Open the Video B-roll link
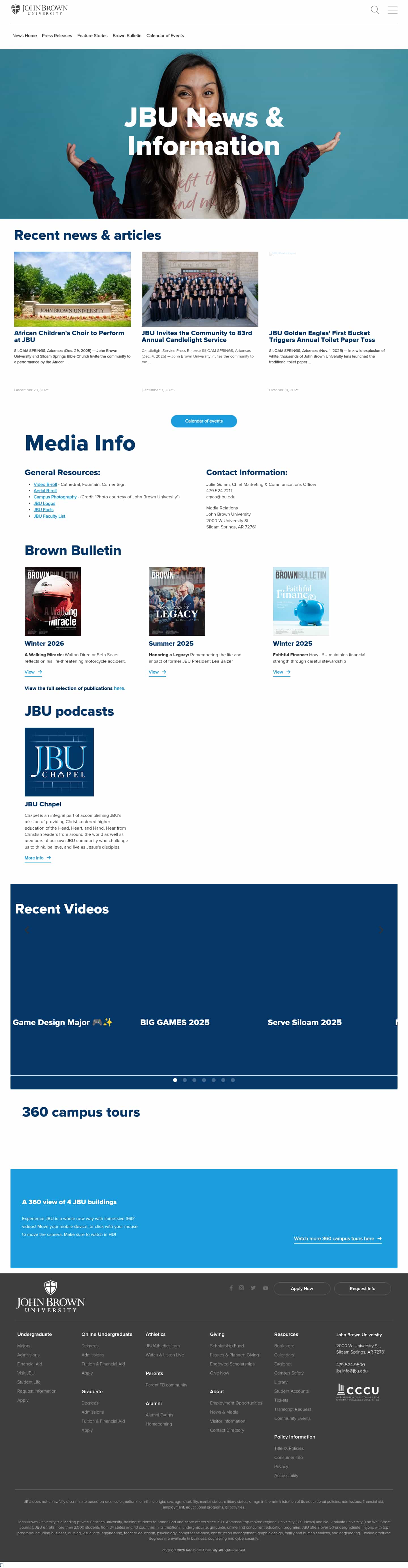 pos(45,485)
